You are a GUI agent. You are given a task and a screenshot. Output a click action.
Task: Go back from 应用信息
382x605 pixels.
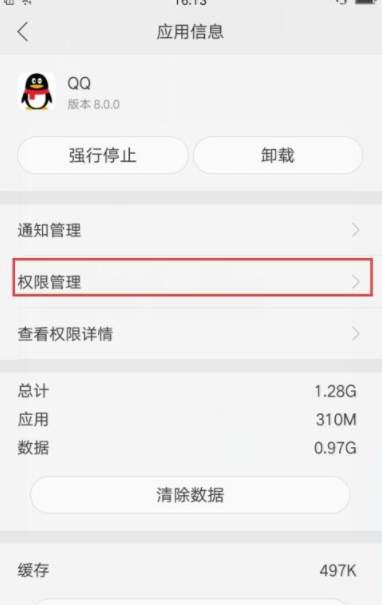23,32
